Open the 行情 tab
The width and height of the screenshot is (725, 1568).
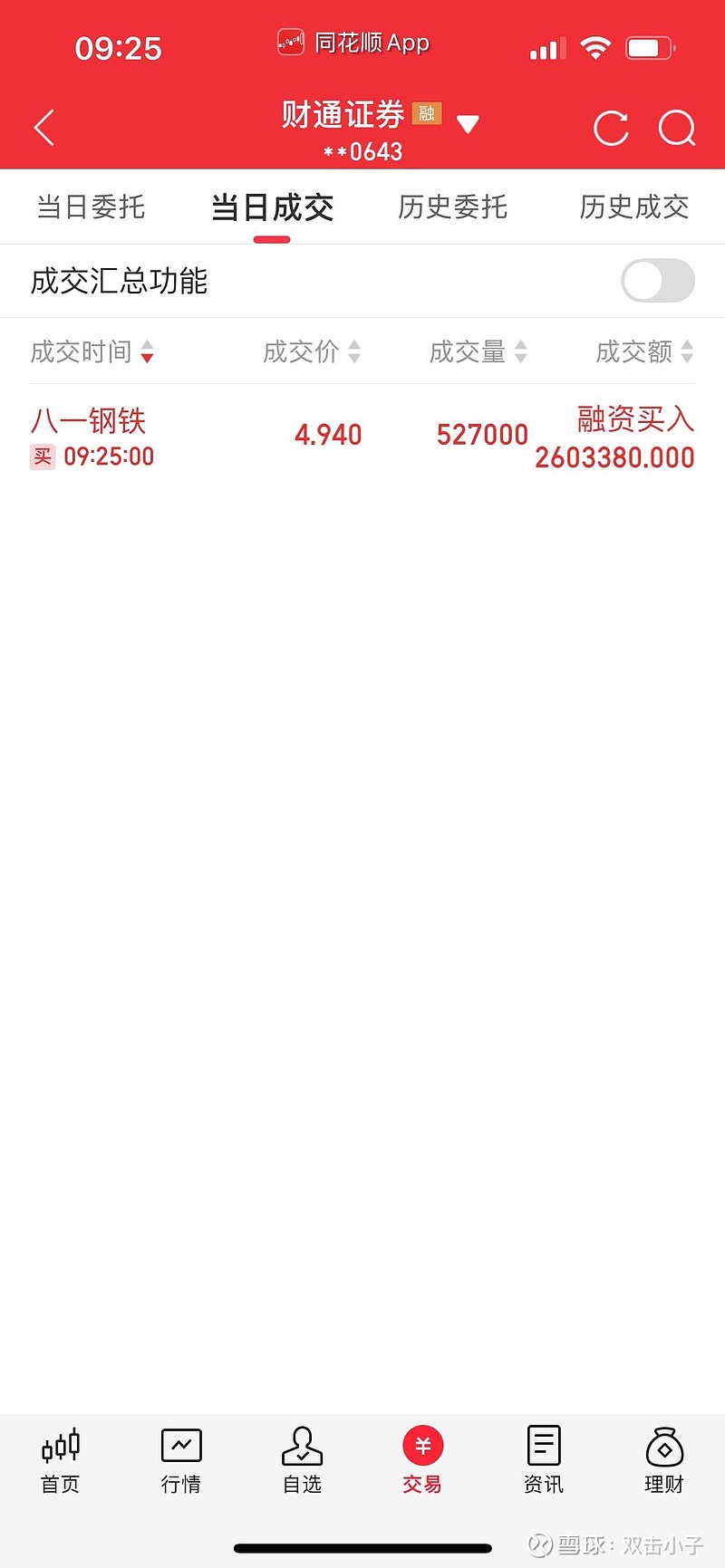coord(181,1460)
